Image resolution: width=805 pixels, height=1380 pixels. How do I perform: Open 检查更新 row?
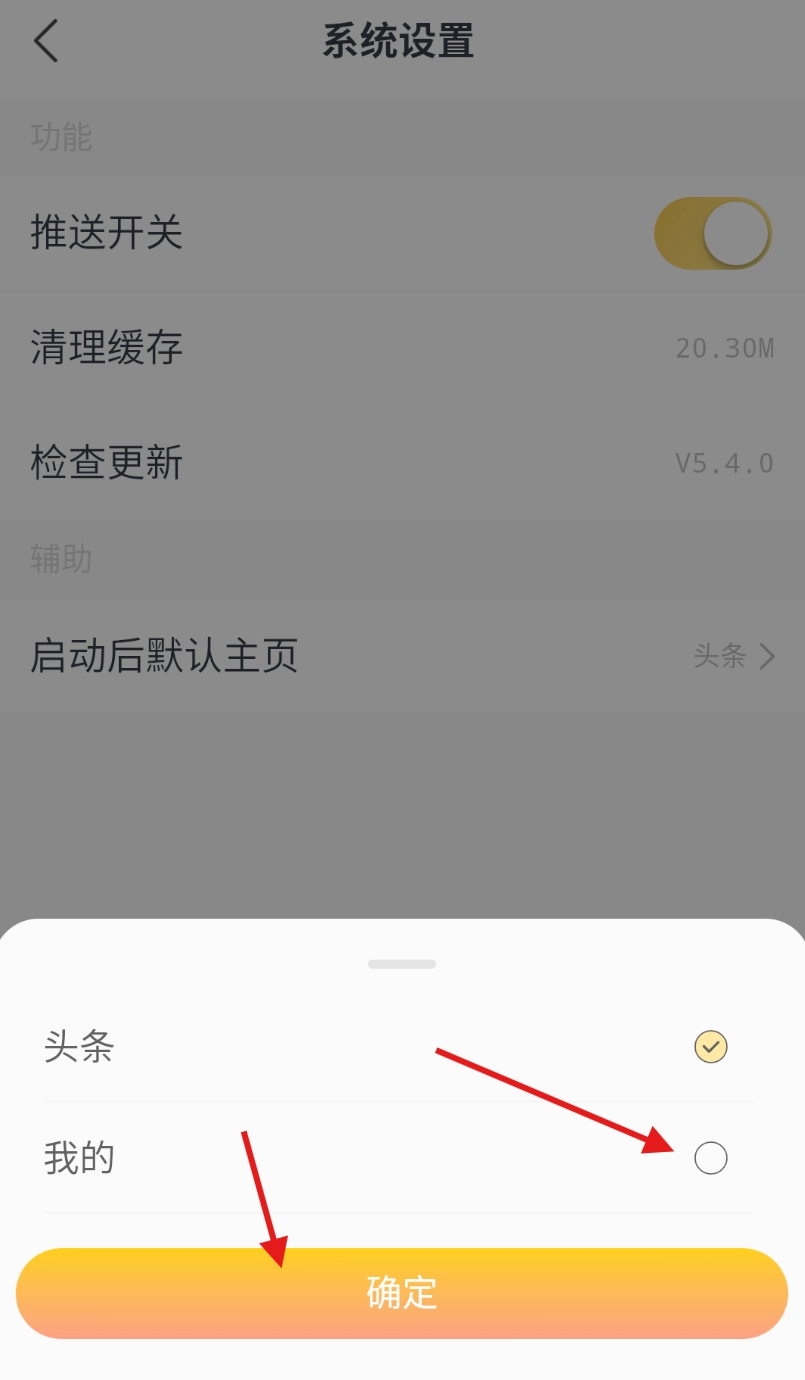click(402, 463)
